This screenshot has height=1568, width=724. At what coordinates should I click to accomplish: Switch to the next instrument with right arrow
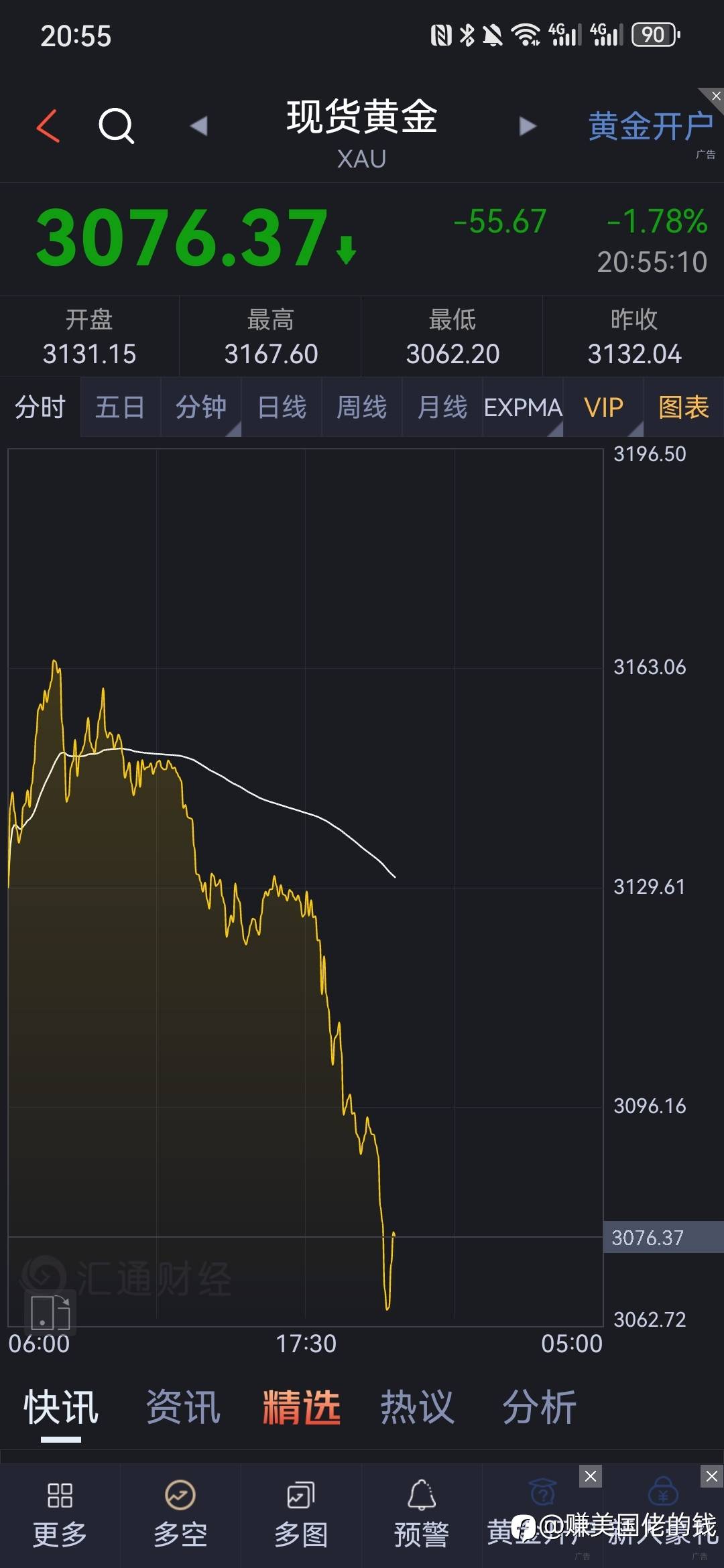click(528, 125)
